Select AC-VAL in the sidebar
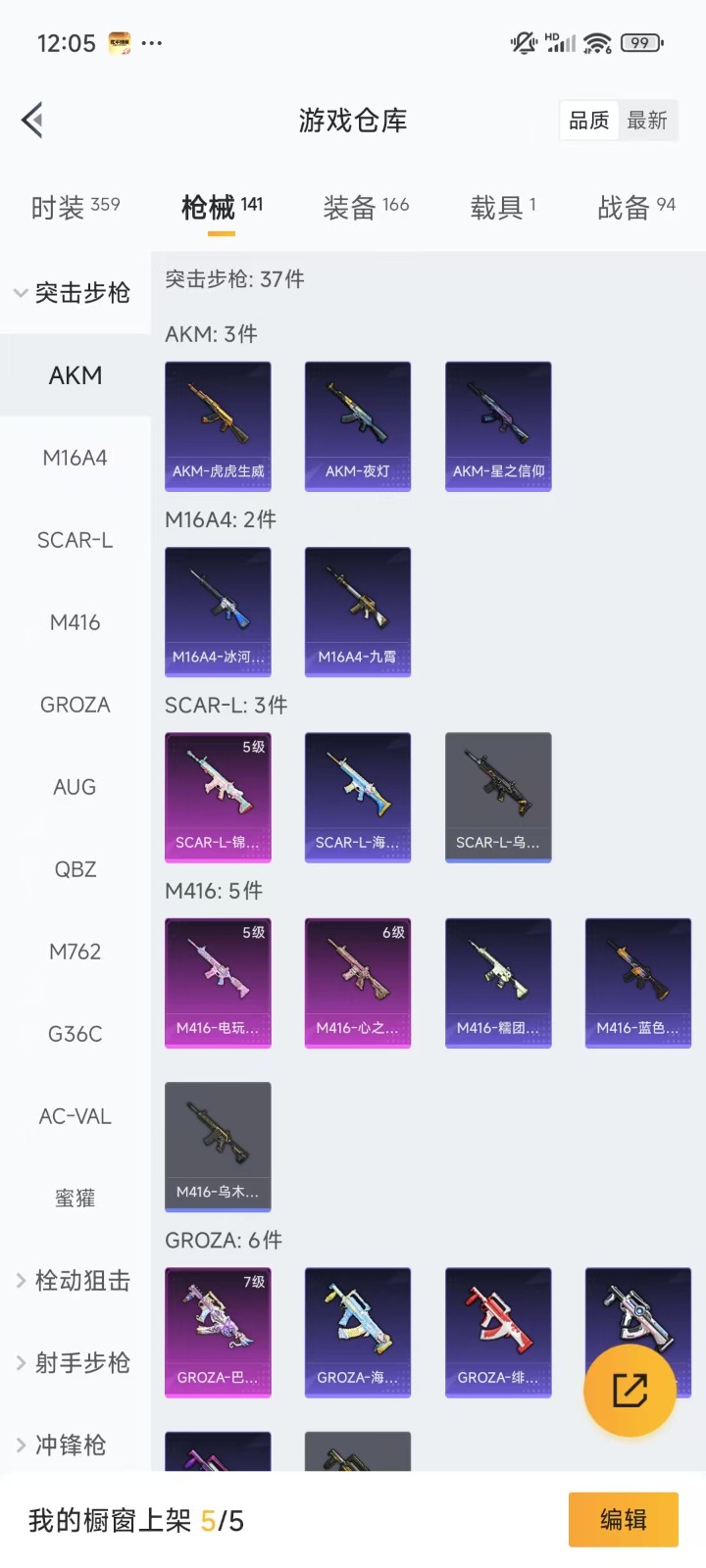The image size is (706, 1568). point(75,1116)
